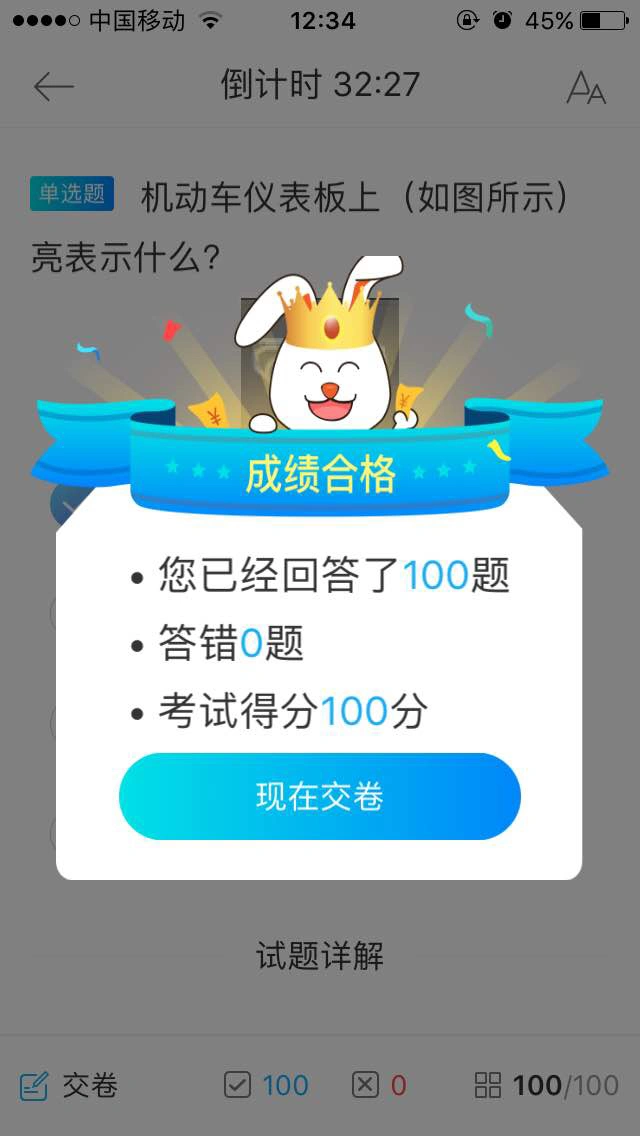Tap 交卷 in the bottom bar
Image resolution: width=640 pixels, height=1136 pixels.
[70, 1085]
